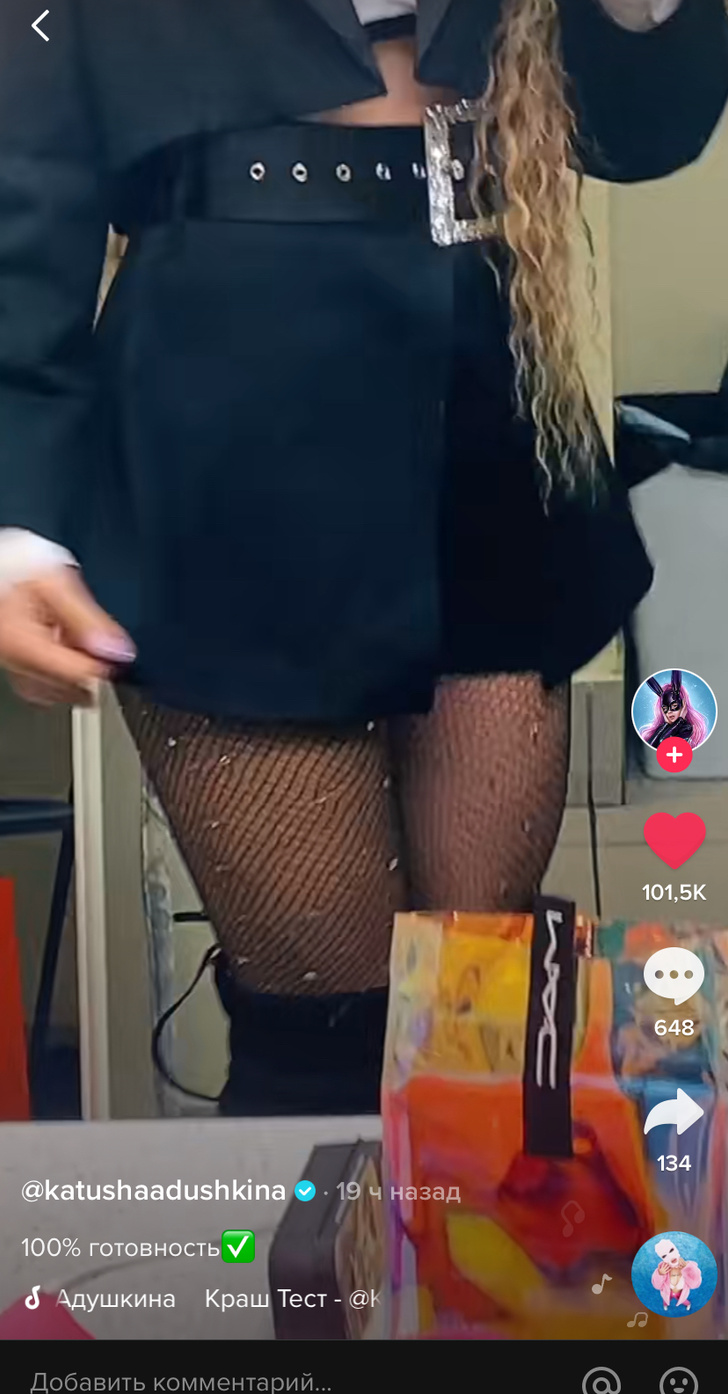The image size is (728, 1394).
Task: Open the comments bubble
Action: point(674,976)
